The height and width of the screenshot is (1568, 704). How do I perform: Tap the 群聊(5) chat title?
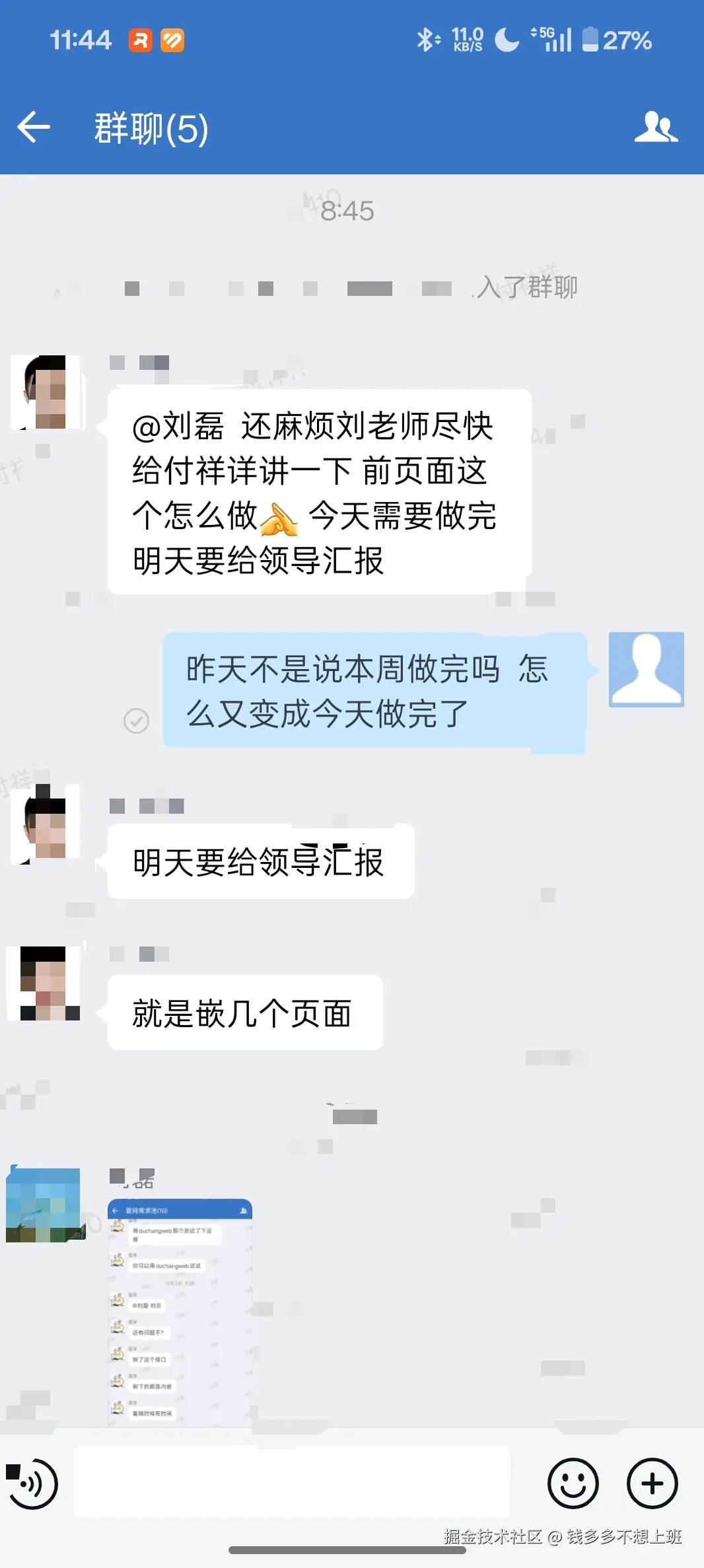pos(152,127)
